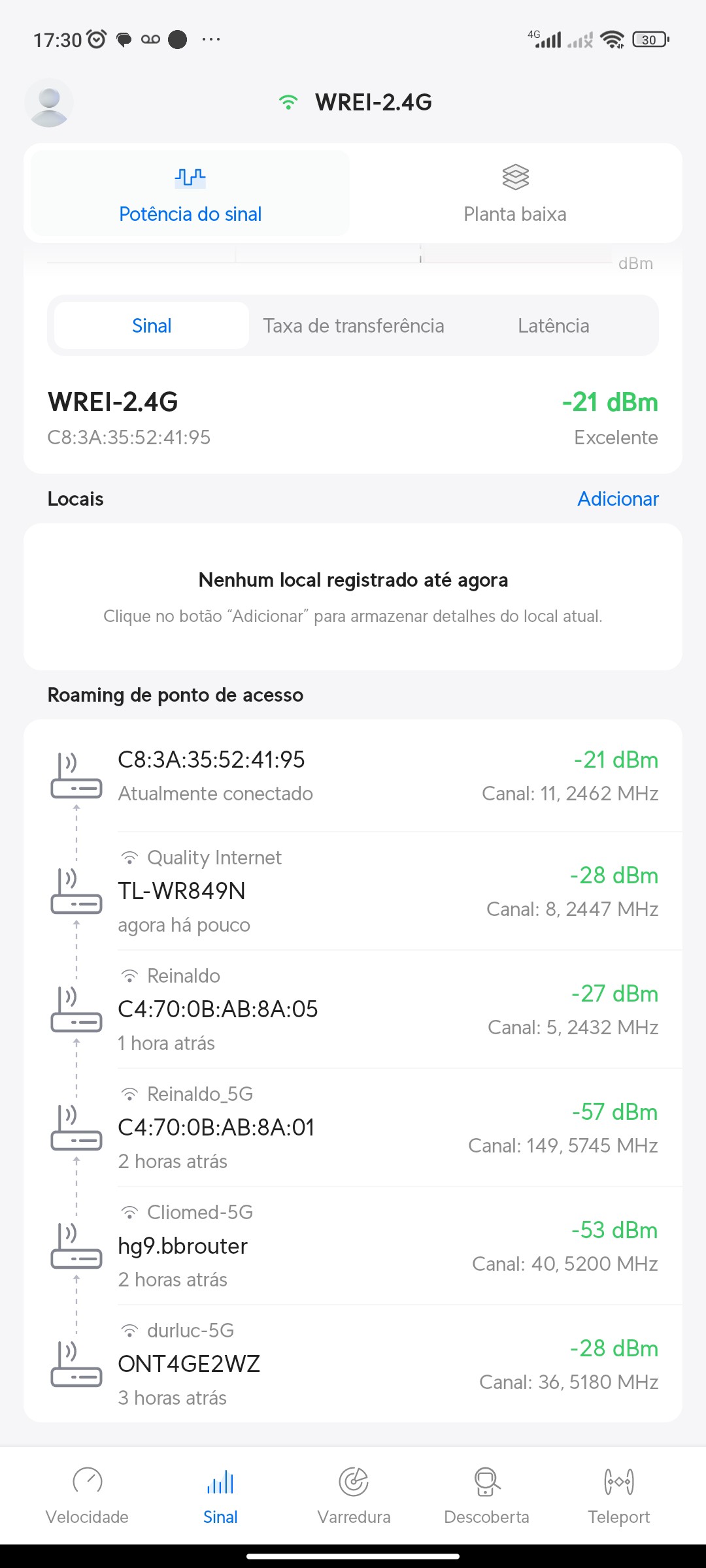
Task: Open the hg9.bbrouter access point row
Action: [x=353, y=1246]
